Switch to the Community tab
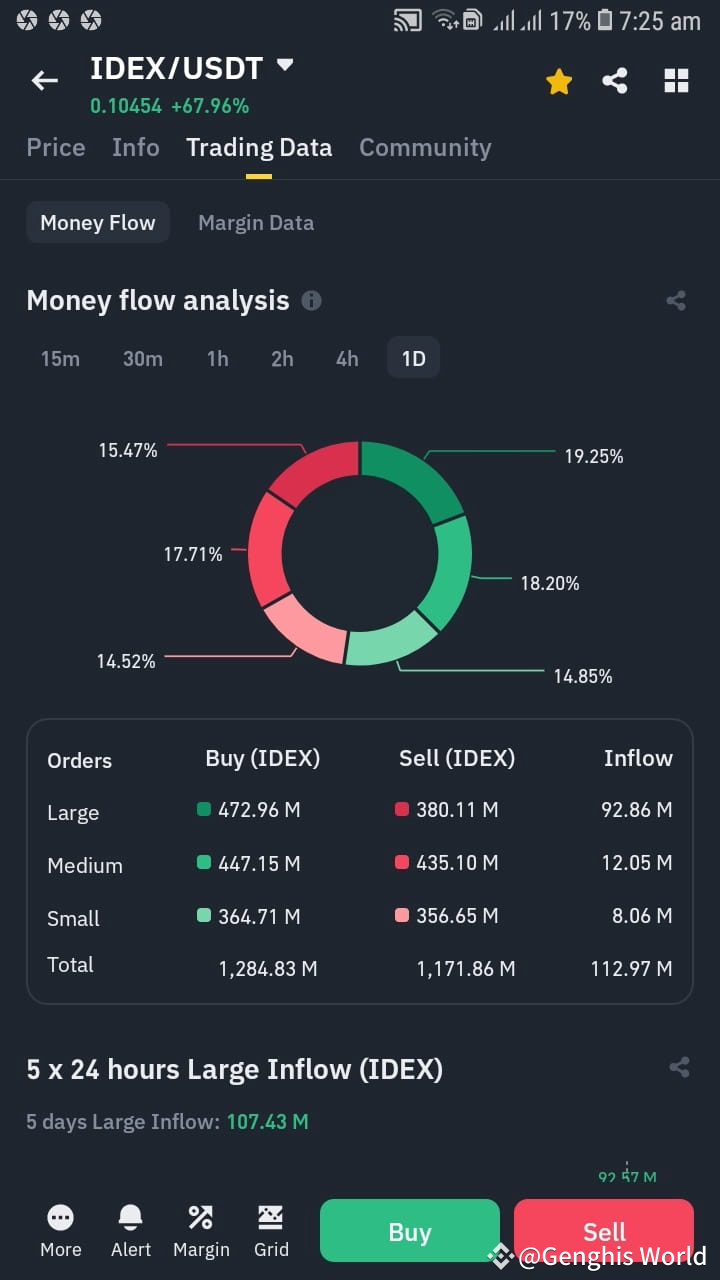This screenshot has height=1280, width=720. pos(424,147)
